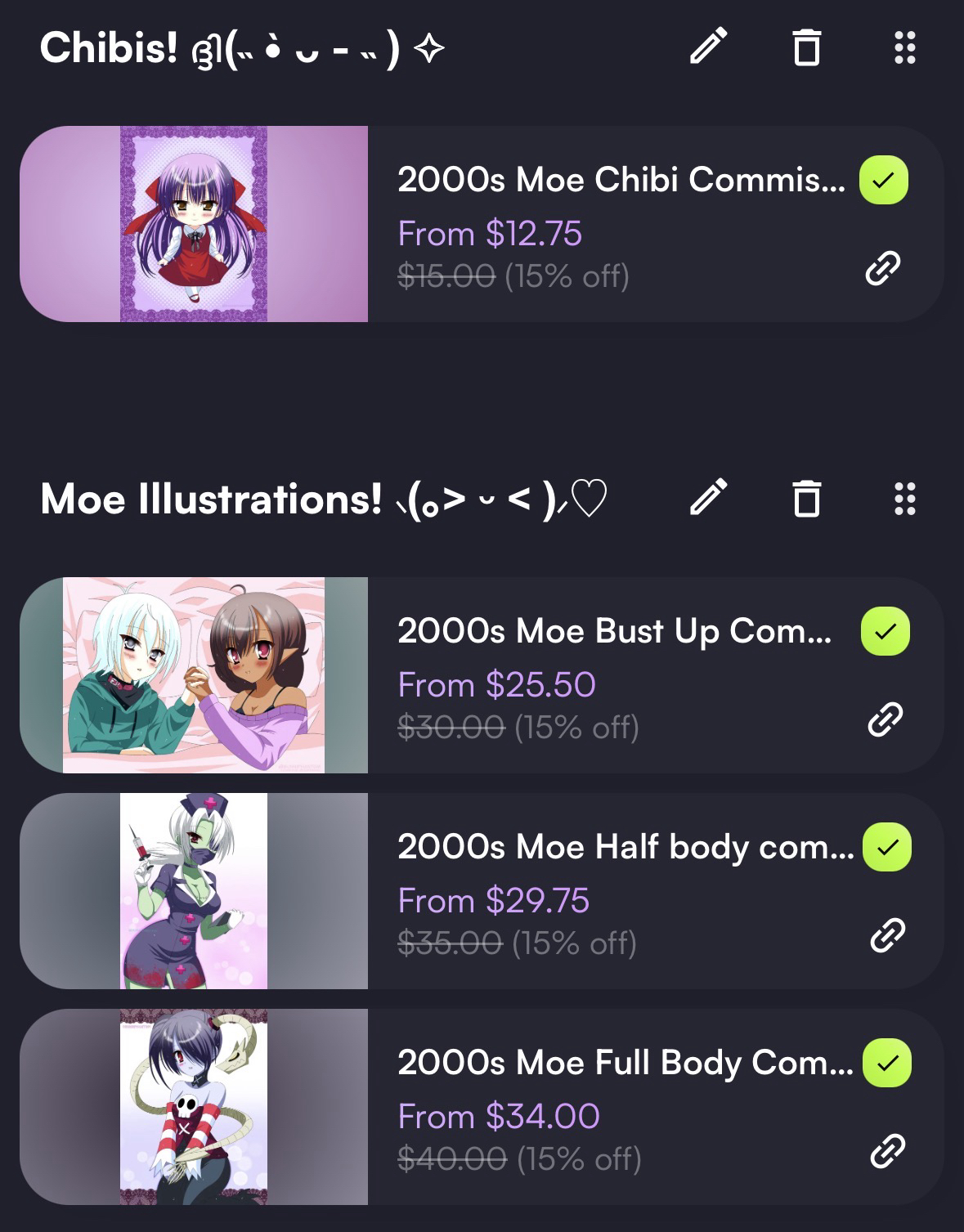Tap the Chibis! category reorder handle
Viewport: 964px width, 1232px height.
(904, 47)
